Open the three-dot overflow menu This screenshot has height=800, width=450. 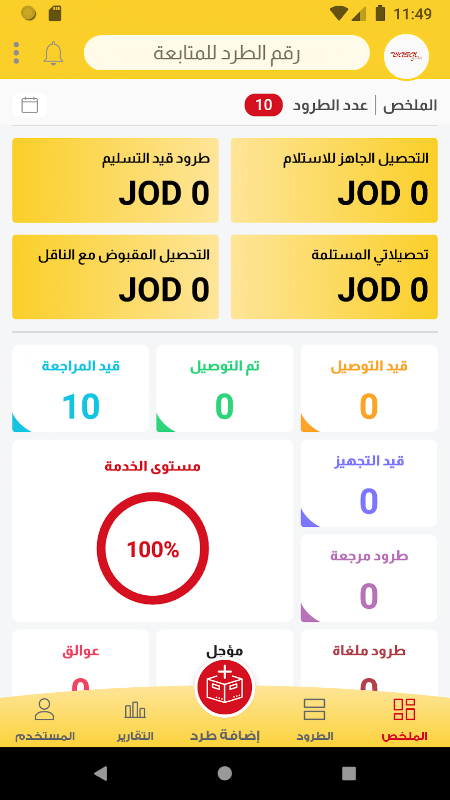16,53
